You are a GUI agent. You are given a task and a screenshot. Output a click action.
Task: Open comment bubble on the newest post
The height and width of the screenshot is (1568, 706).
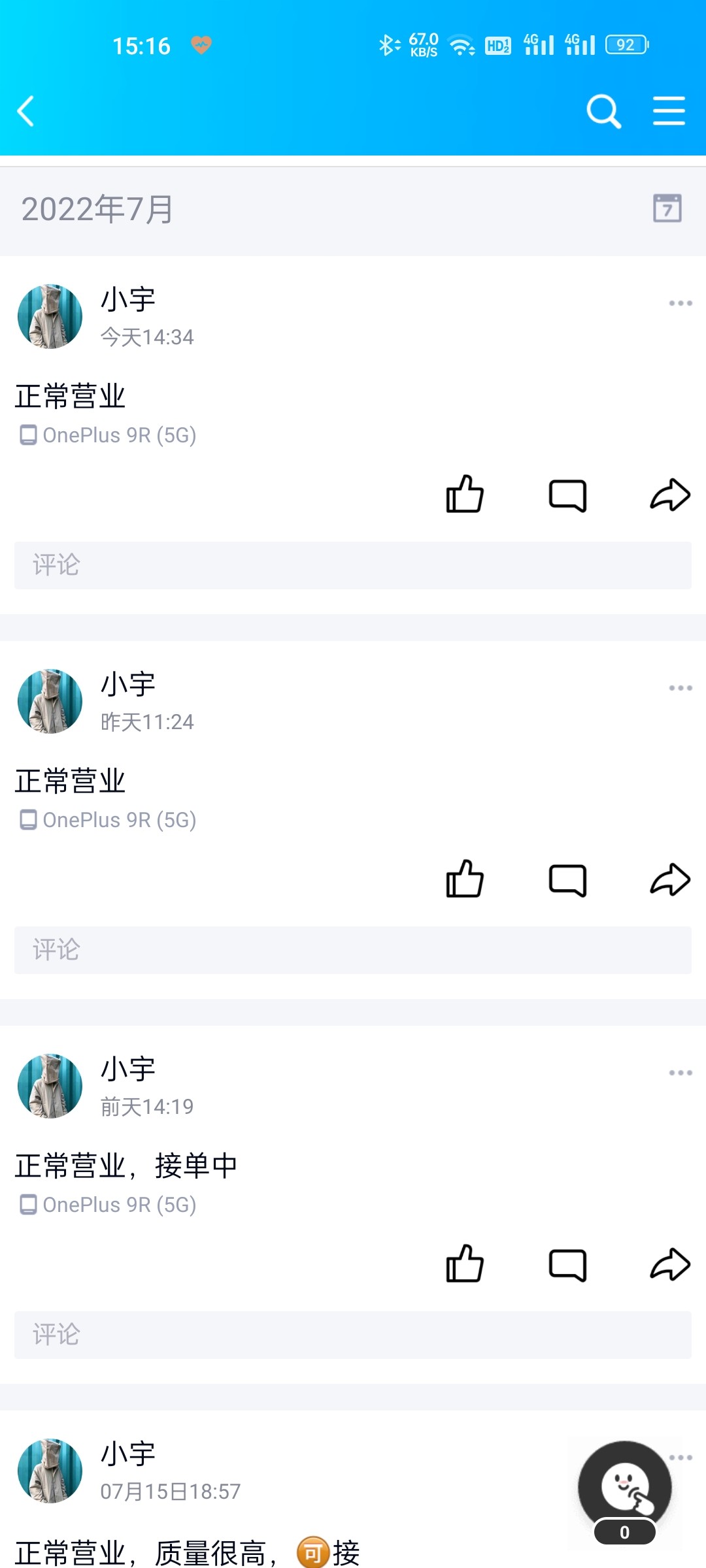pyautogui.click(x=566, y=495)
